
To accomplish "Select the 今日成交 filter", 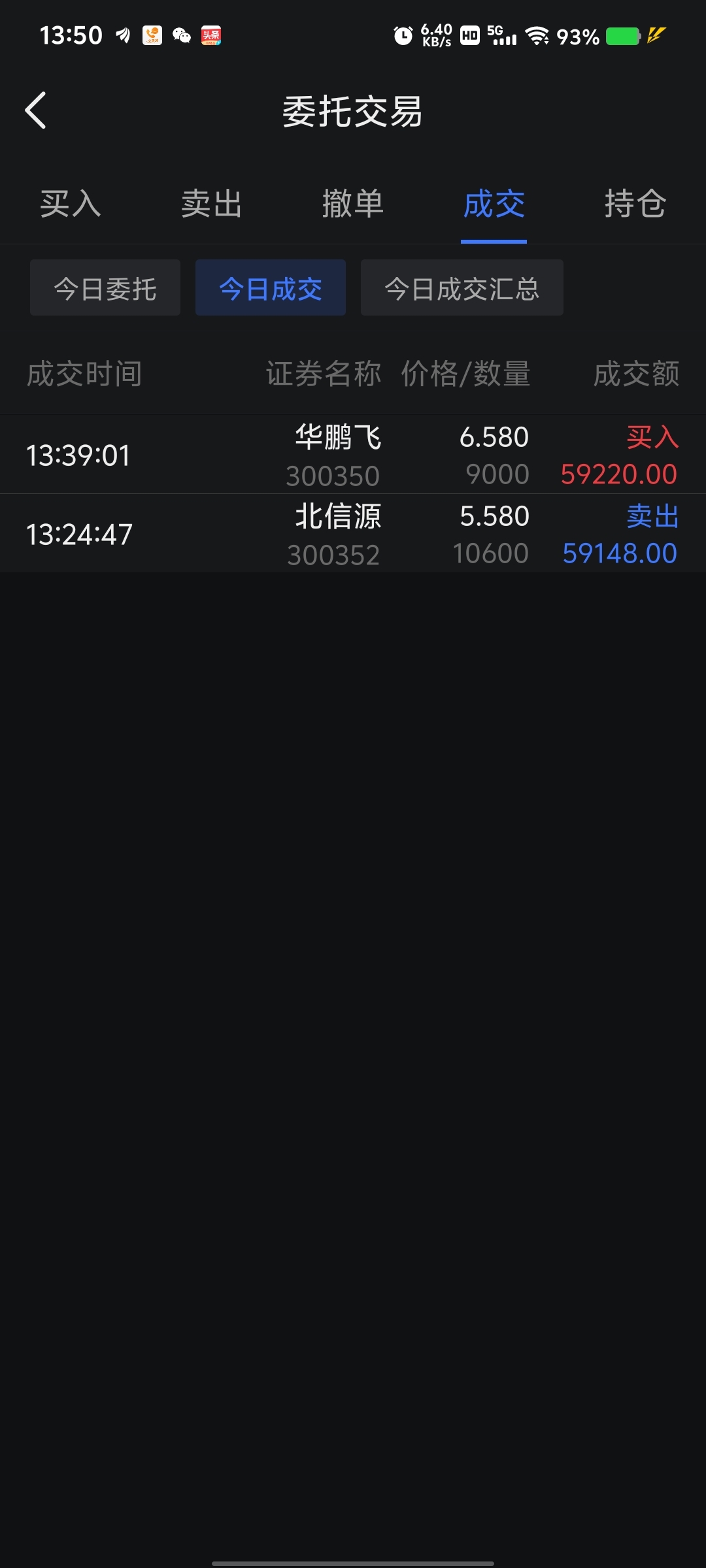I will pyautogui.click(x=271, y=287).
